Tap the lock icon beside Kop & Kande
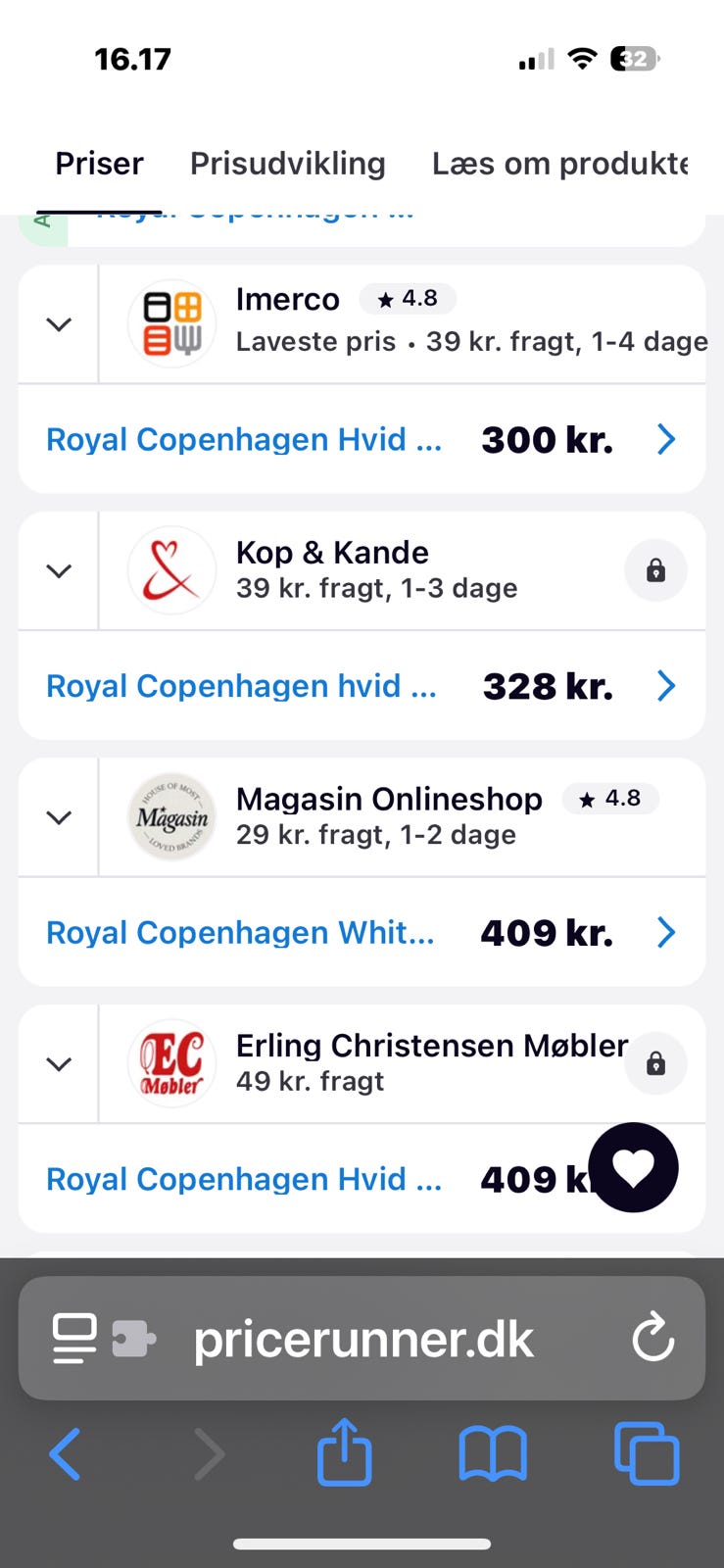Image resolution: width=724 pixels, height=1568 pixels. (655, 571)
